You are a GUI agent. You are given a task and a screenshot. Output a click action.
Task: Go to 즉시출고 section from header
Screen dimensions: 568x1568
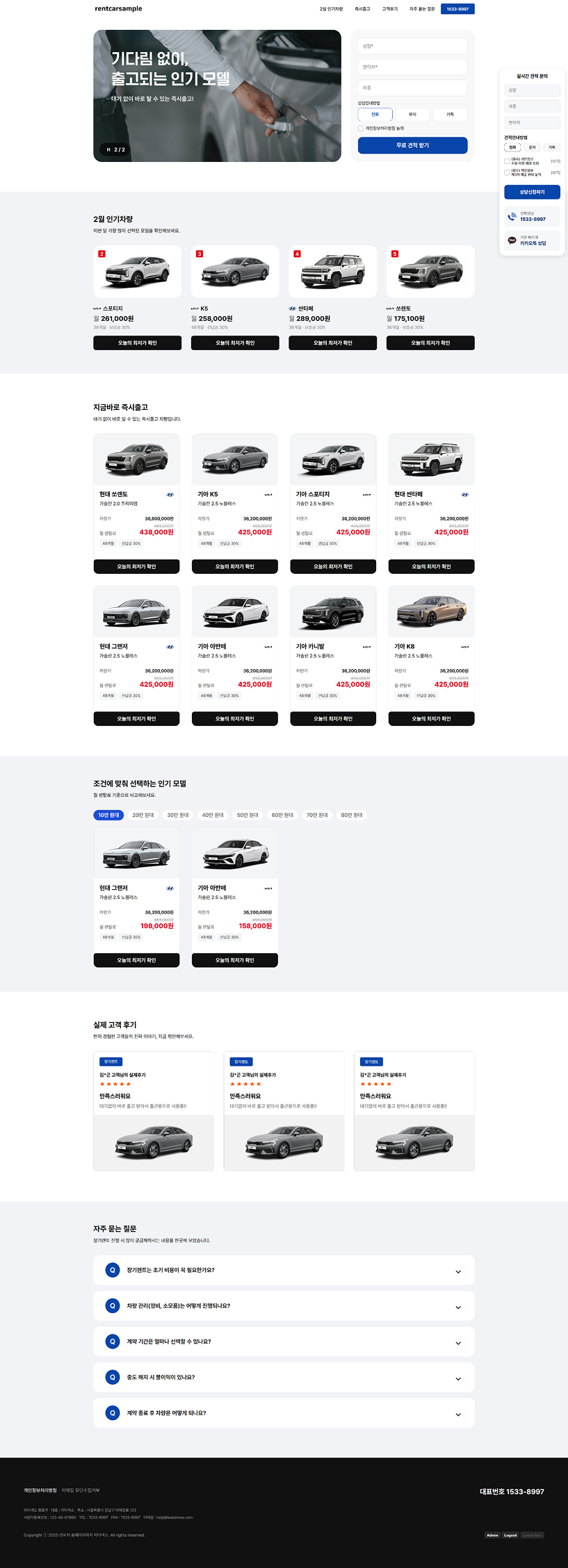[362, 9]
